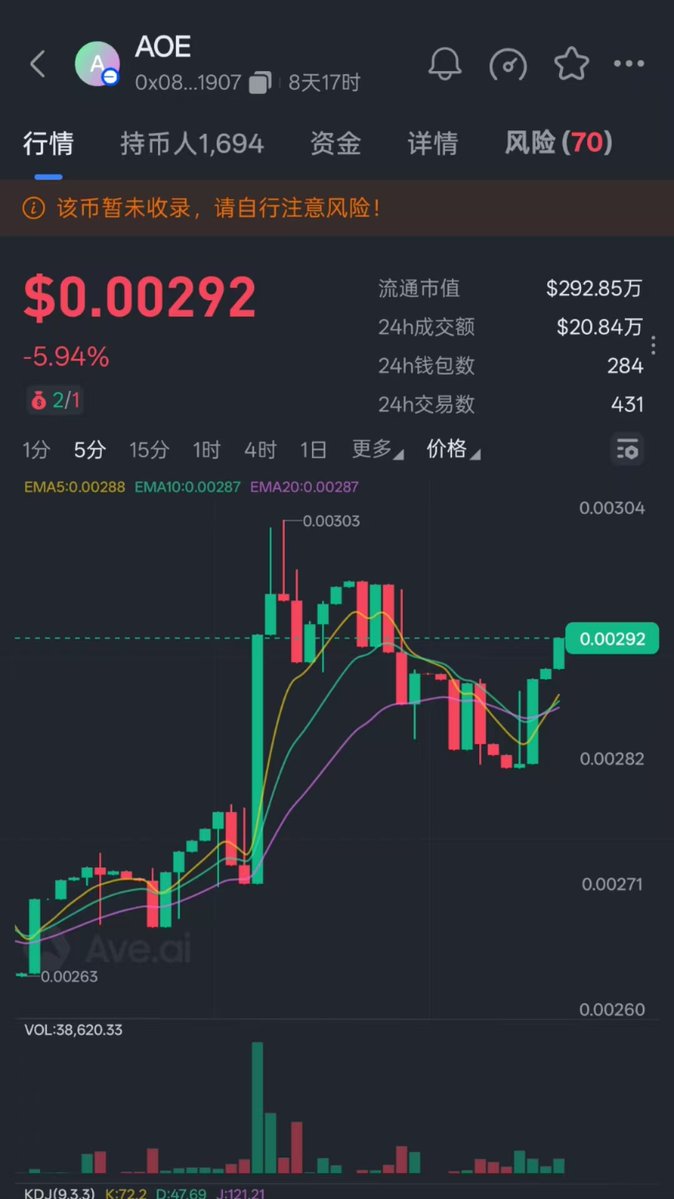This screenshot has width=674, height=1199.
Task: Select the 1日 chart interval
Action: pyautogui.click(x=313, y=450)
